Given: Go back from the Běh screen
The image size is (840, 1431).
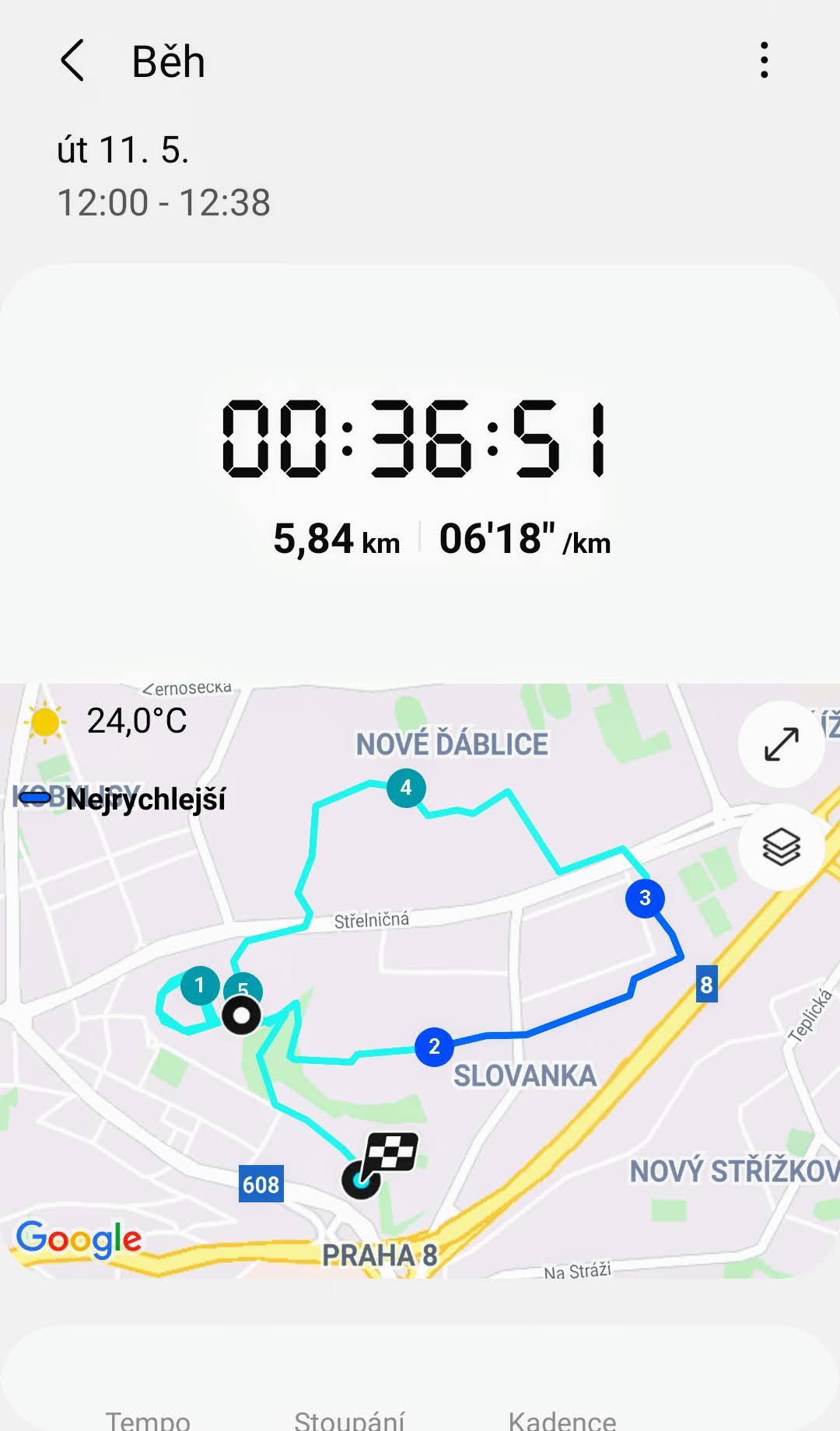Looking at the screenshot, I should click(x=72, y=61).
